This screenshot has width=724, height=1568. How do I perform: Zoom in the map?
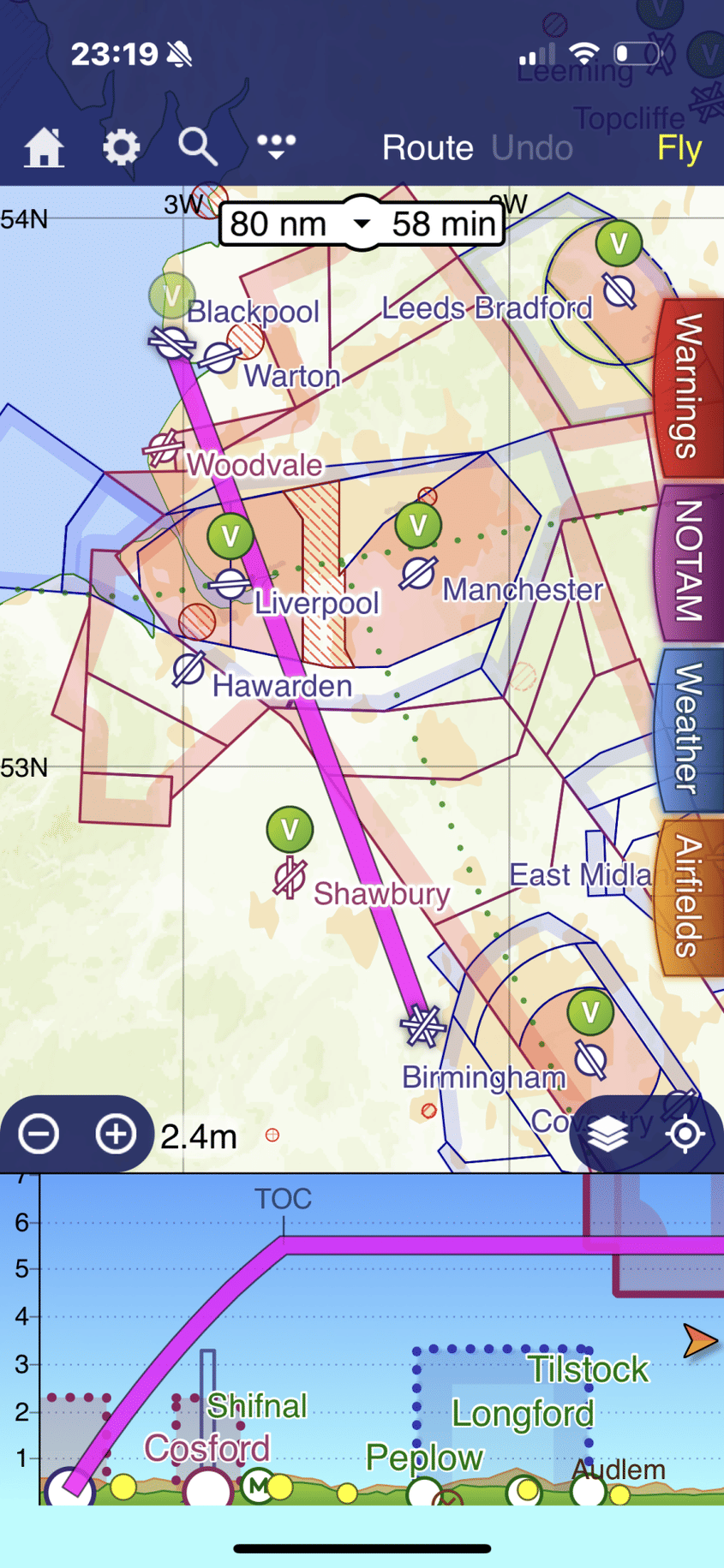pos(116,1134)
